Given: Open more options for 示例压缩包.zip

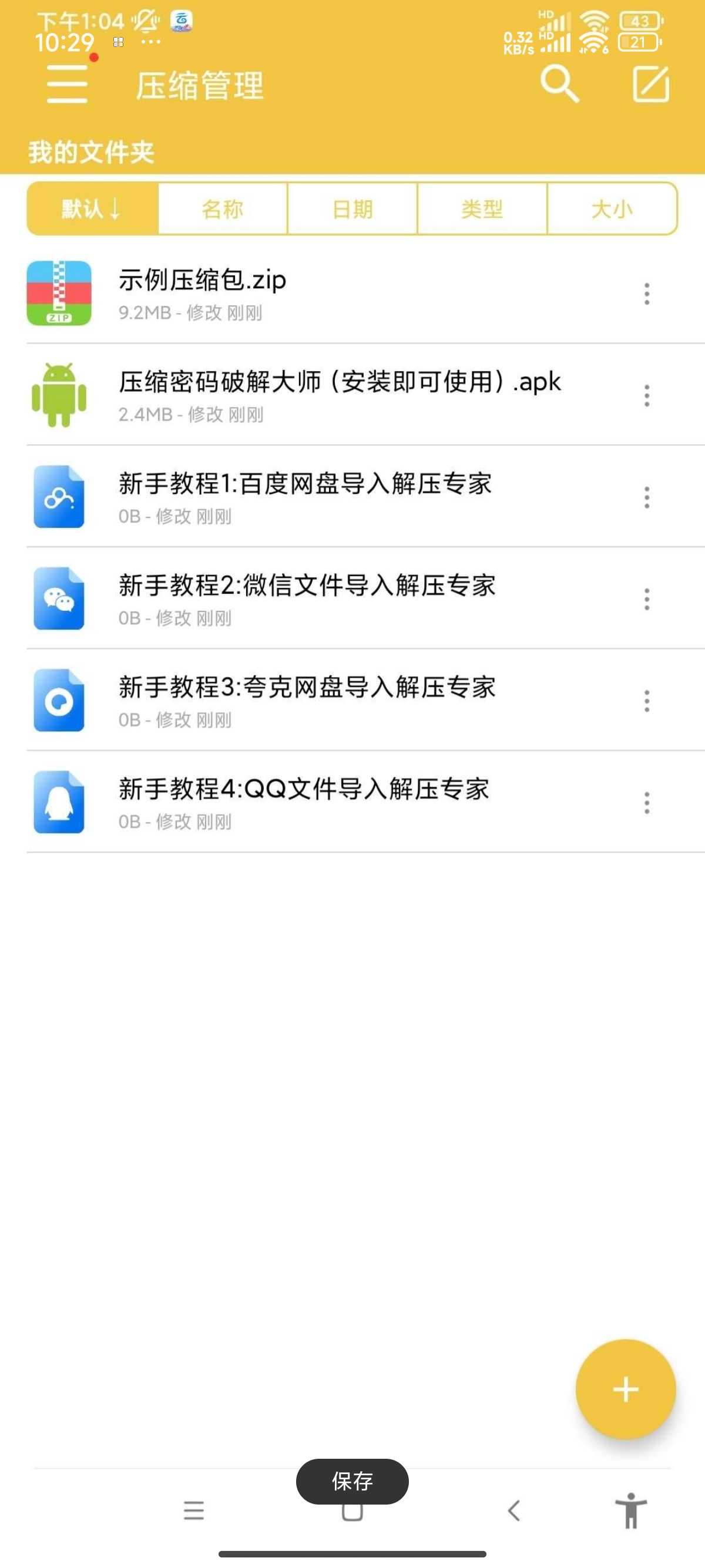Looking at the screenshot, I should click(x=647, y=294).
